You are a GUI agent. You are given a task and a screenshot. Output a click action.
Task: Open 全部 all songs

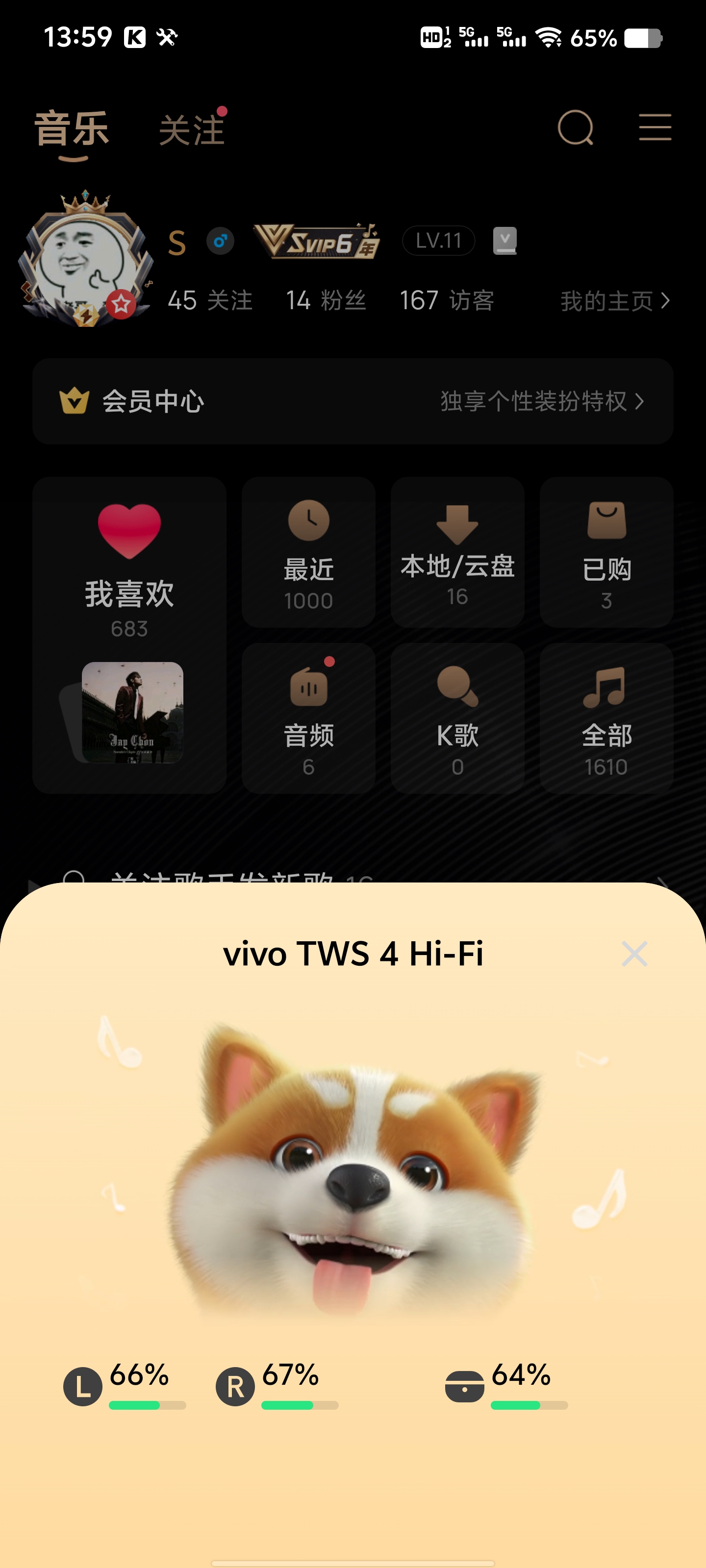tap(606, 718)
